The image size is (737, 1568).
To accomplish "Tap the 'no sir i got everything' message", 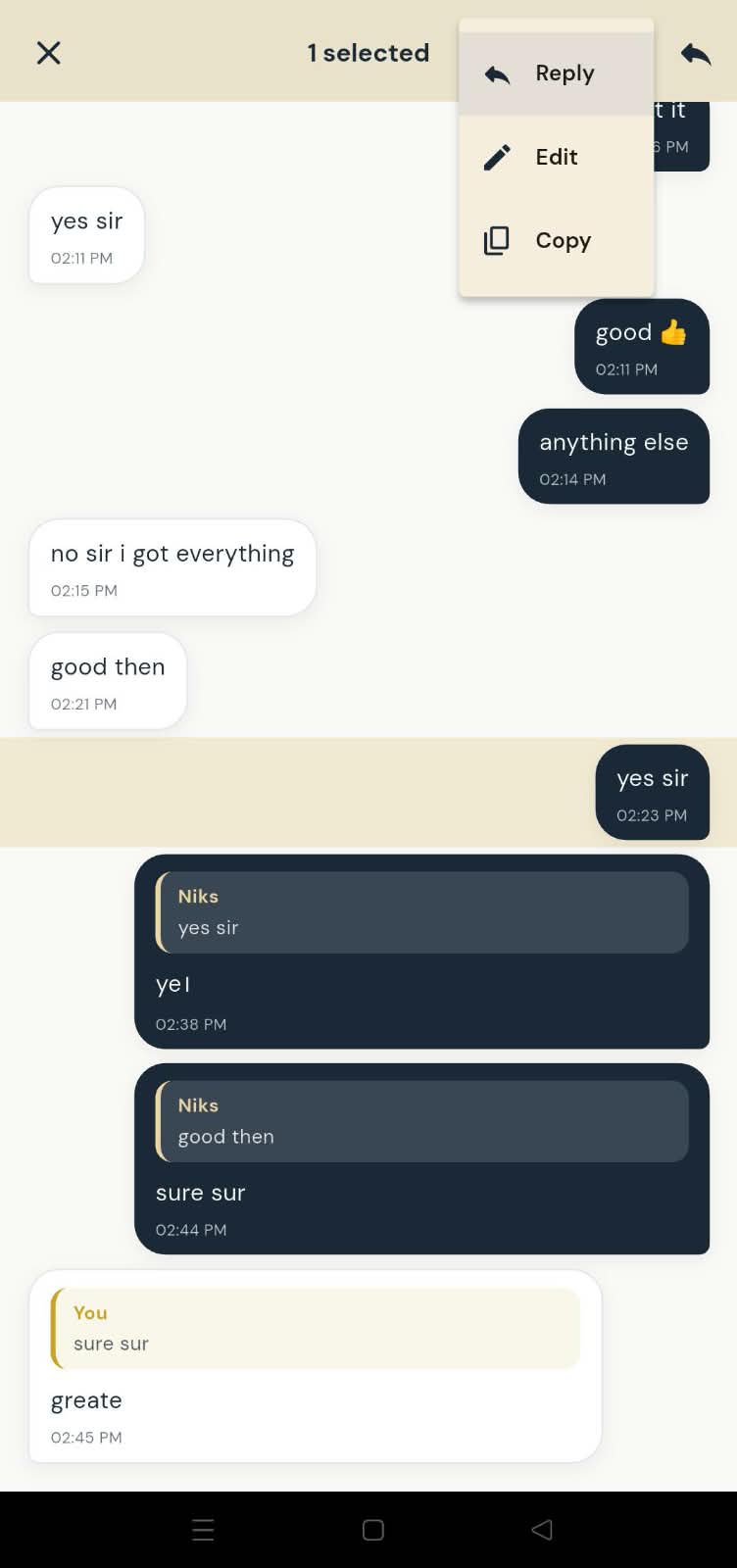I will [x=172, y=568].
